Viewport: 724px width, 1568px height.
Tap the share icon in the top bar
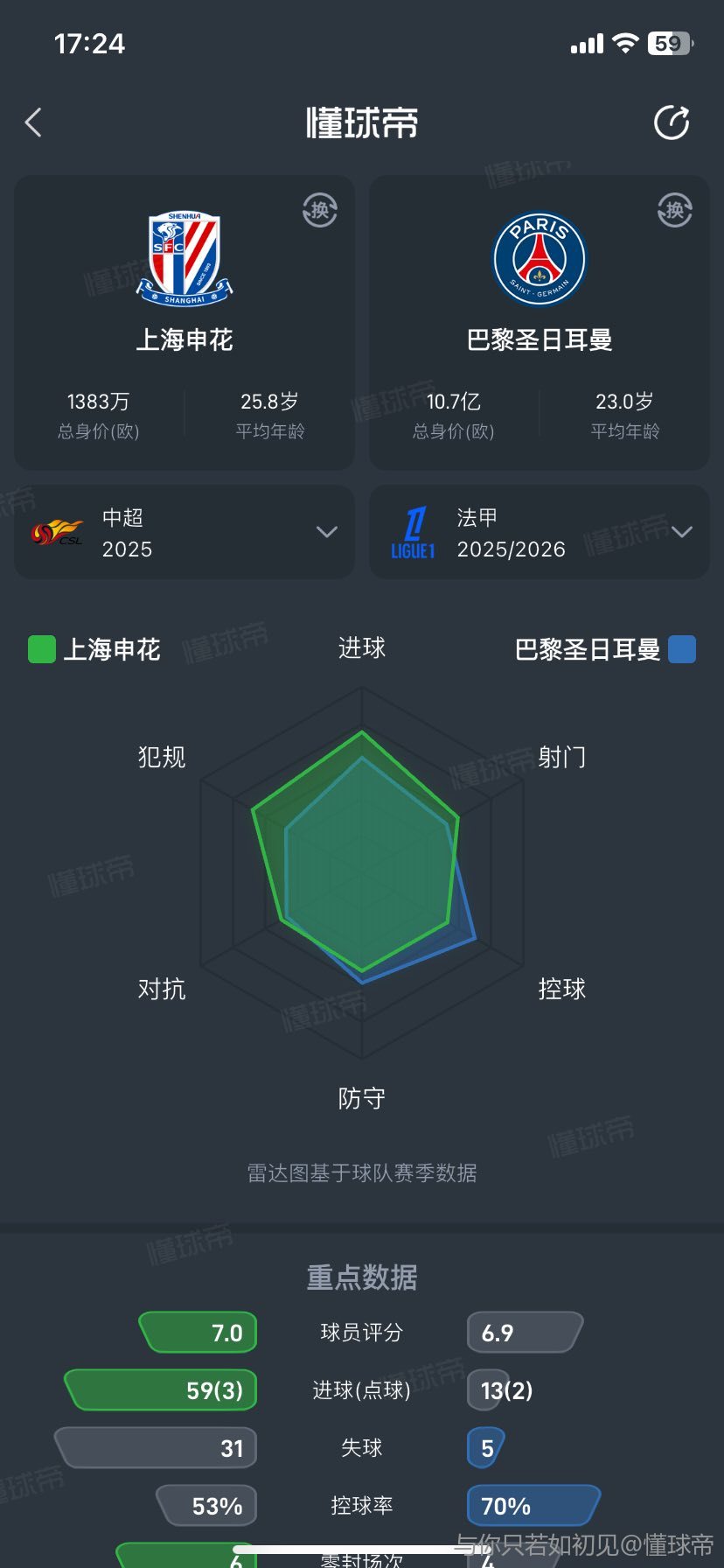pos(672,123)
